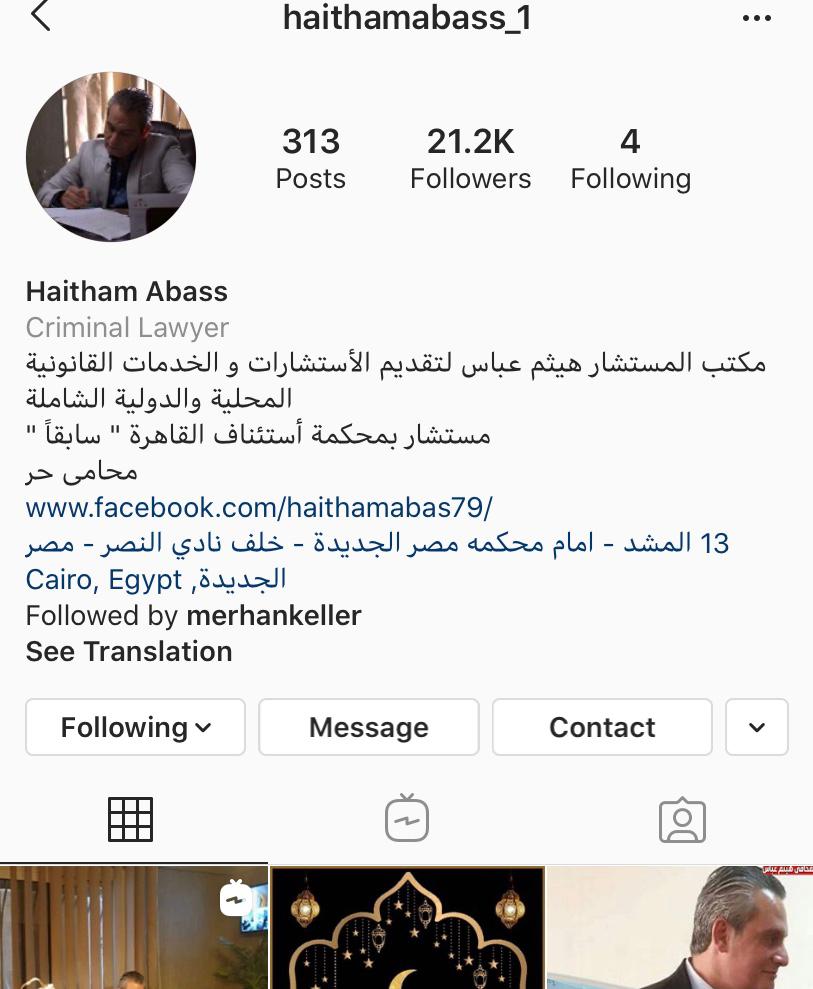Open the Following dropdown button
This screenshot has width=813, height=989.
pos(135,727)
